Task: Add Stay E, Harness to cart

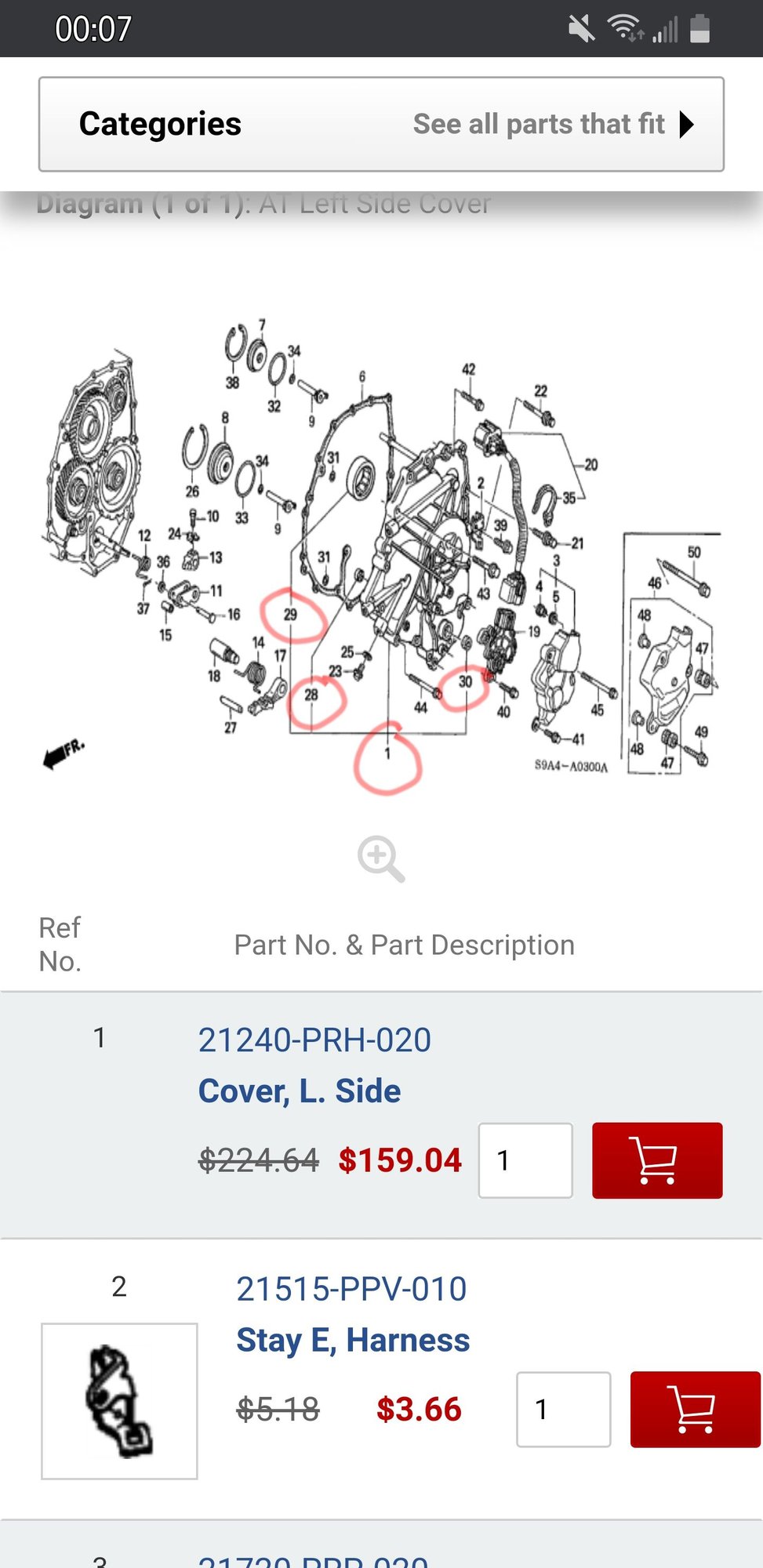Action: (696, 1409)
